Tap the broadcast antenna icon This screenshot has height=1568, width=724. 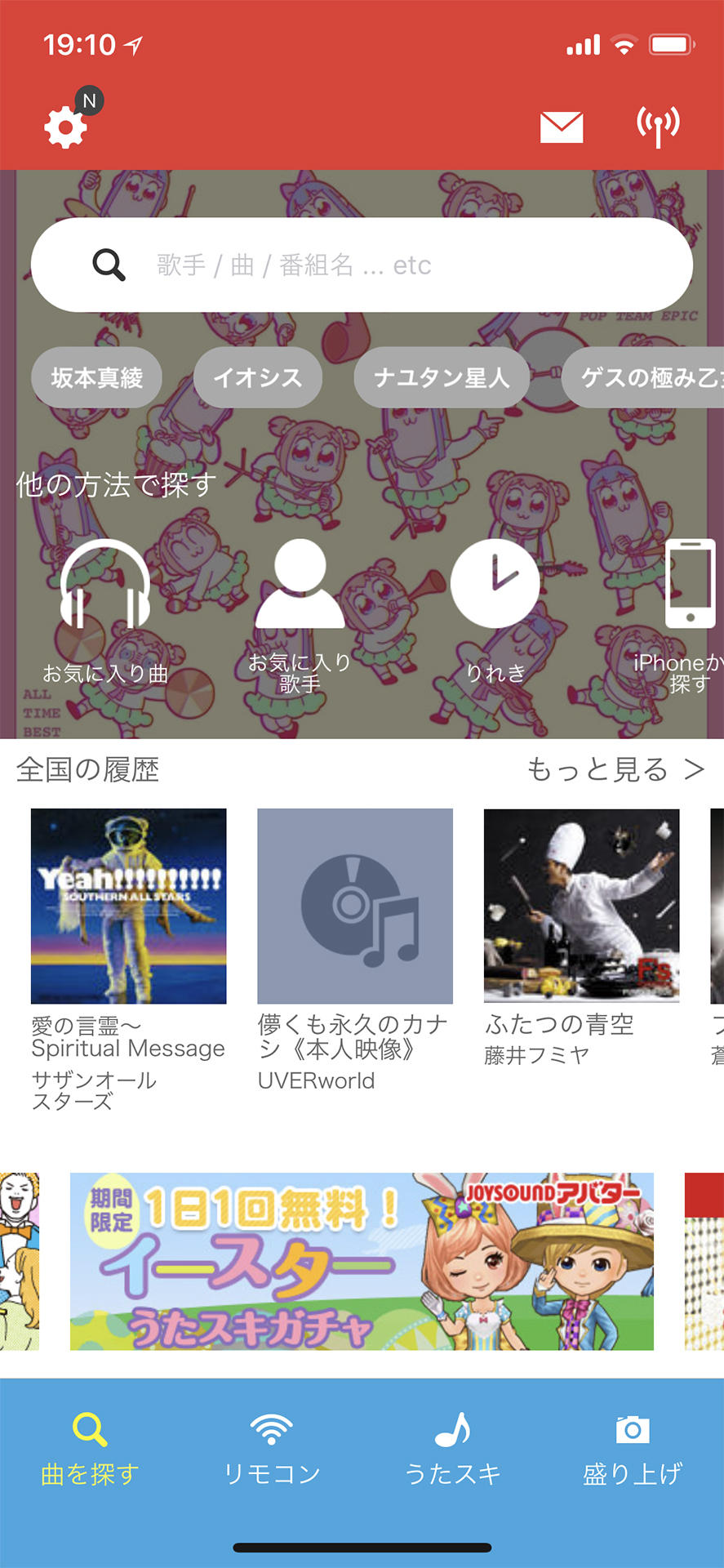[658, 126]
